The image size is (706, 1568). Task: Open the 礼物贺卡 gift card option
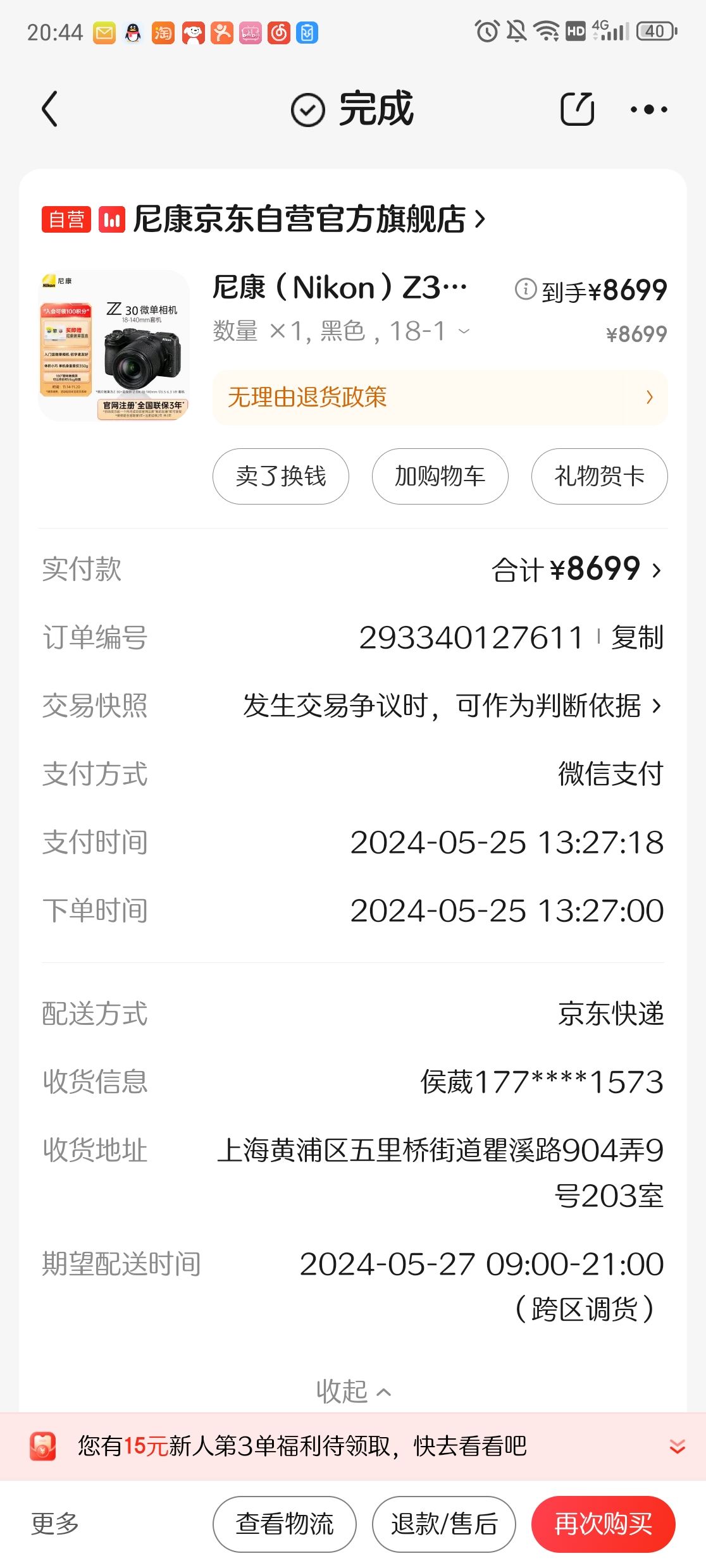click(x=599, y=476)
